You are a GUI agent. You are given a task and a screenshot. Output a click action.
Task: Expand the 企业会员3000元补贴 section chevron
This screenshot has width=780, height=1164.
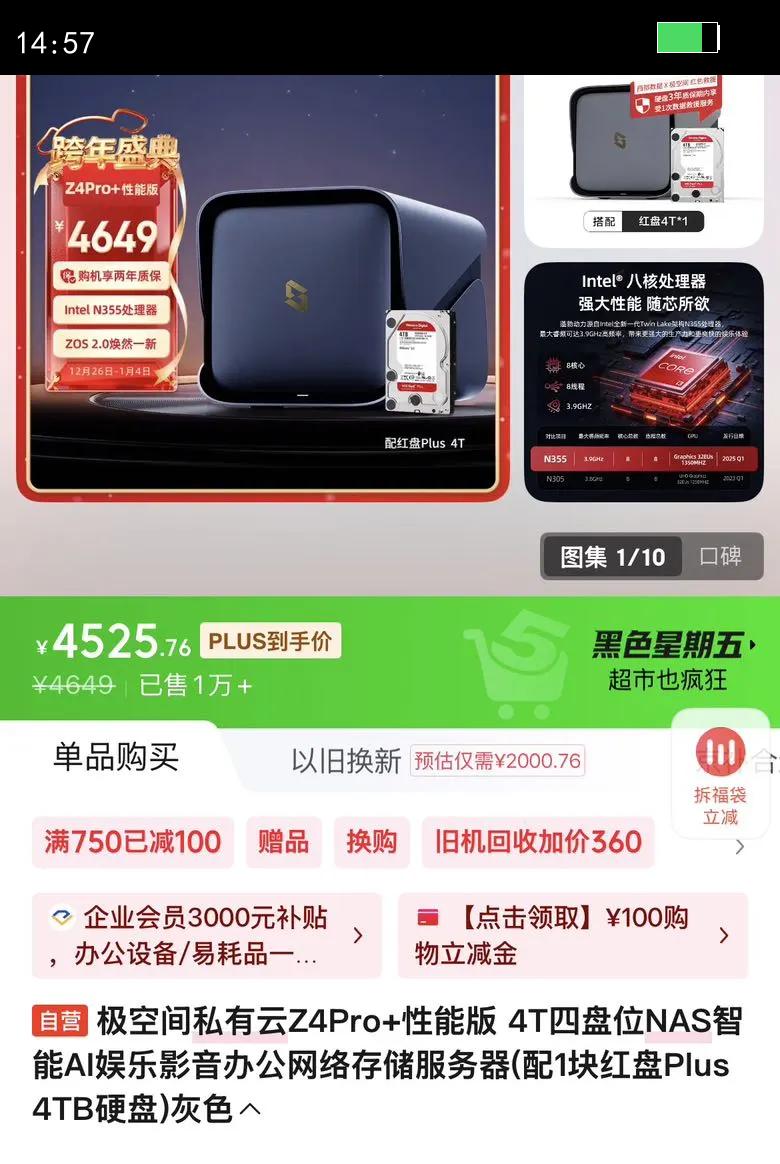tap(357, 935)
